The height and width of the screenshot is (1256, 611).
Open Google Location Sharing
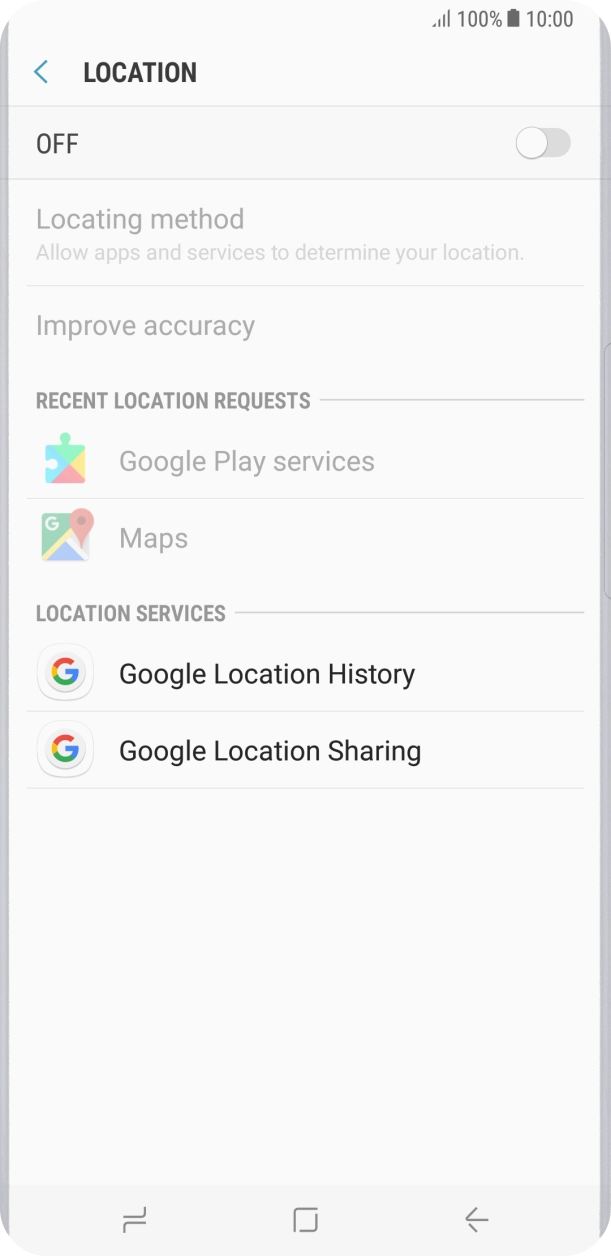(x=269, y=751)
